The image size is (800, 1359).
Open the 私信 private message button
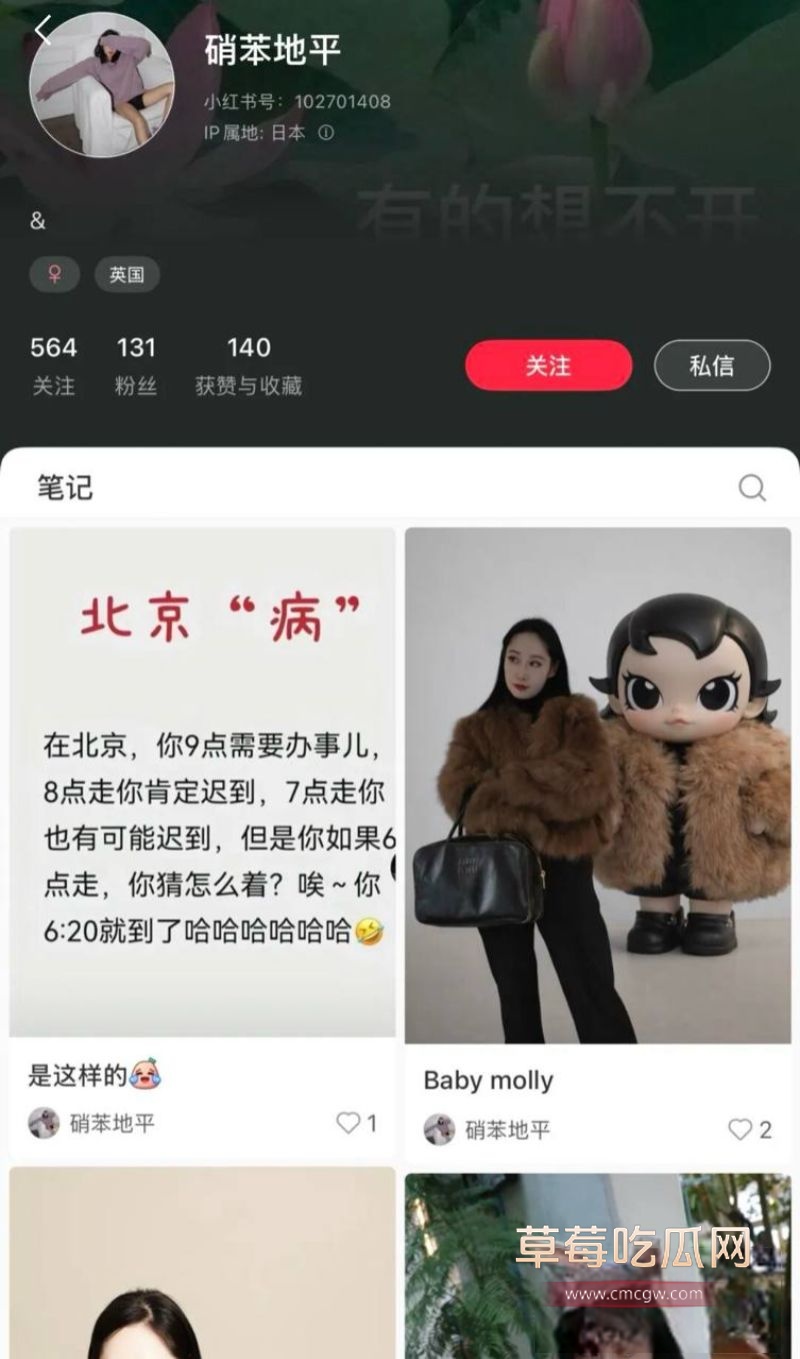[x=712, y=365]
